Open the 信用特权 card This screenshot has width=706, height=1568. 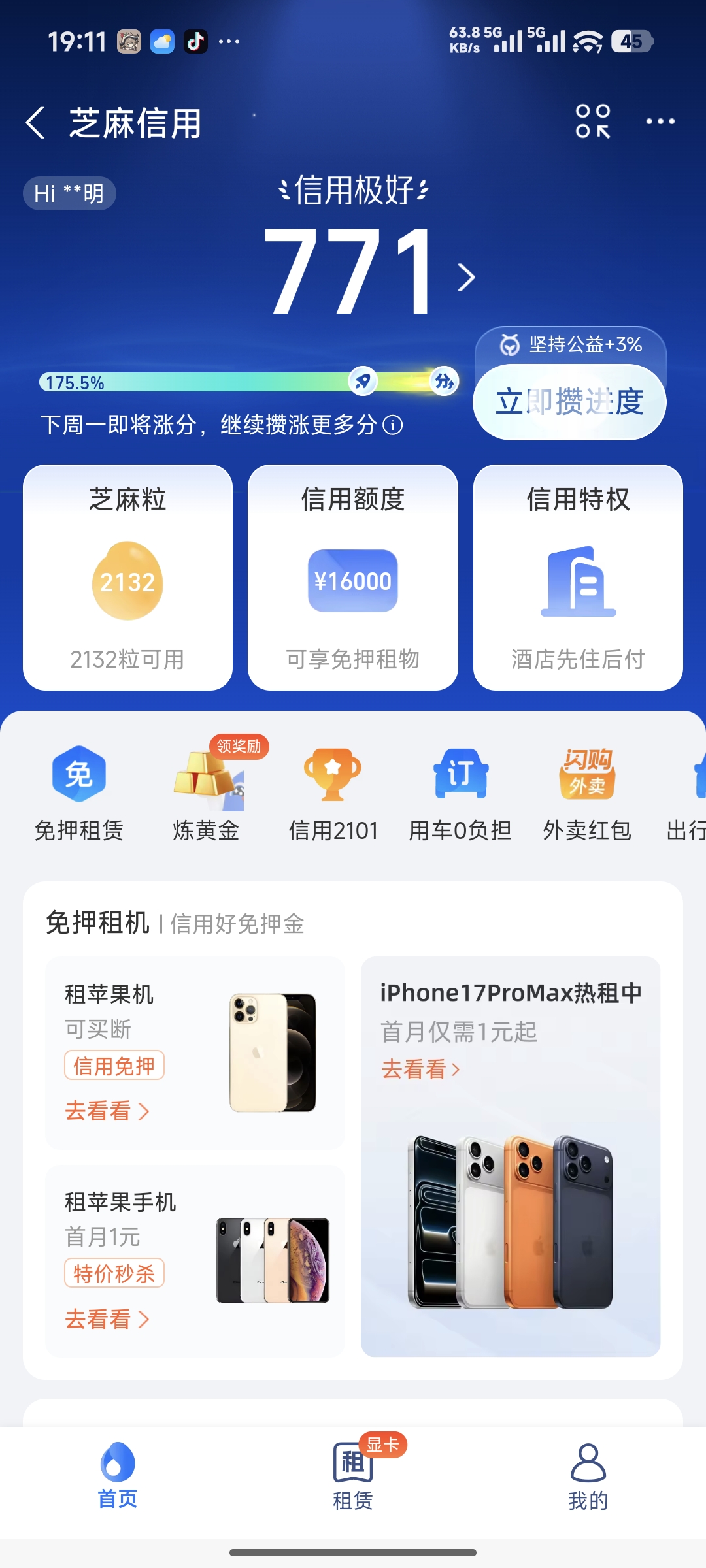pos(578,578)
